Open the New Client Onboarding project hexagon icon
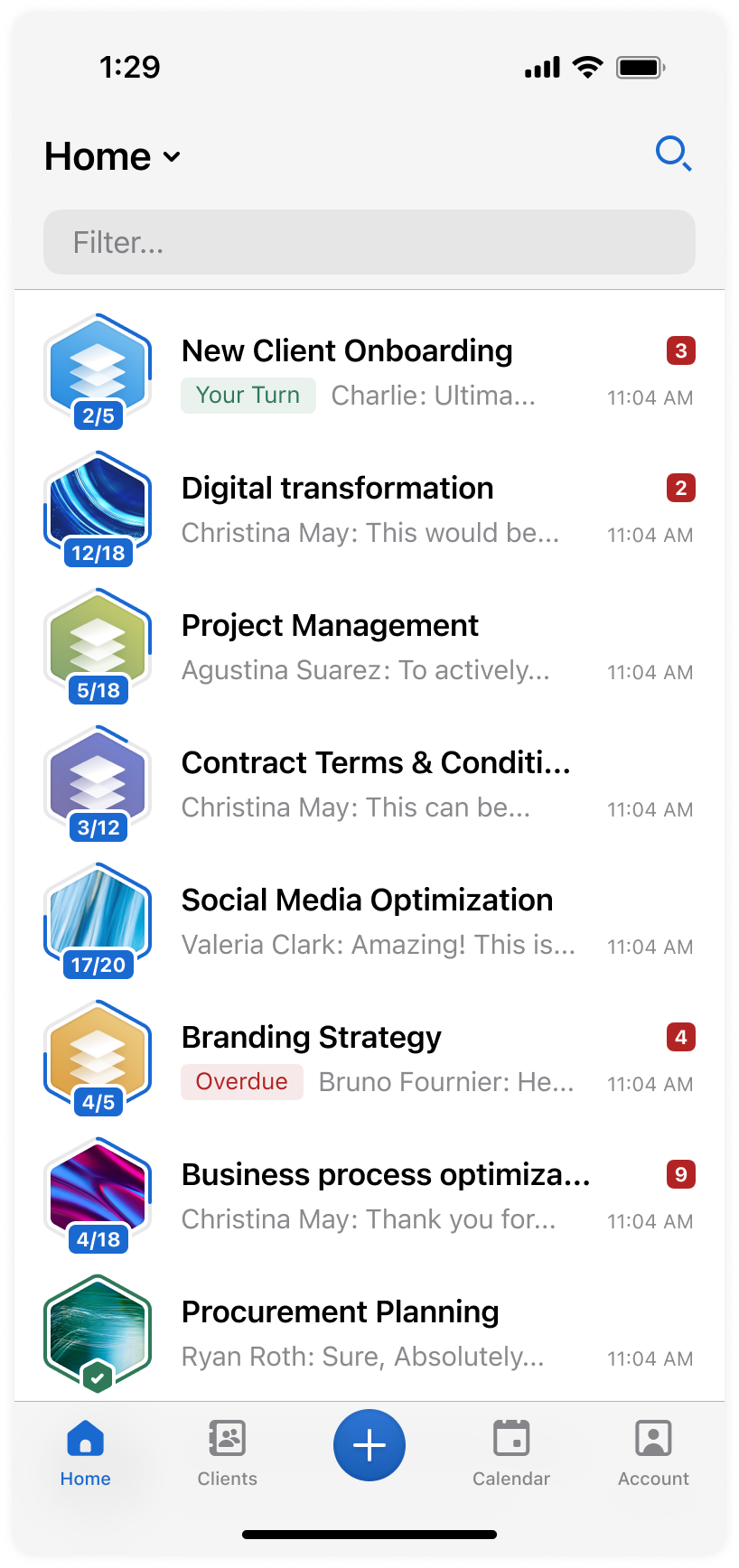The image size is (739, 1568). pos(98,370)
